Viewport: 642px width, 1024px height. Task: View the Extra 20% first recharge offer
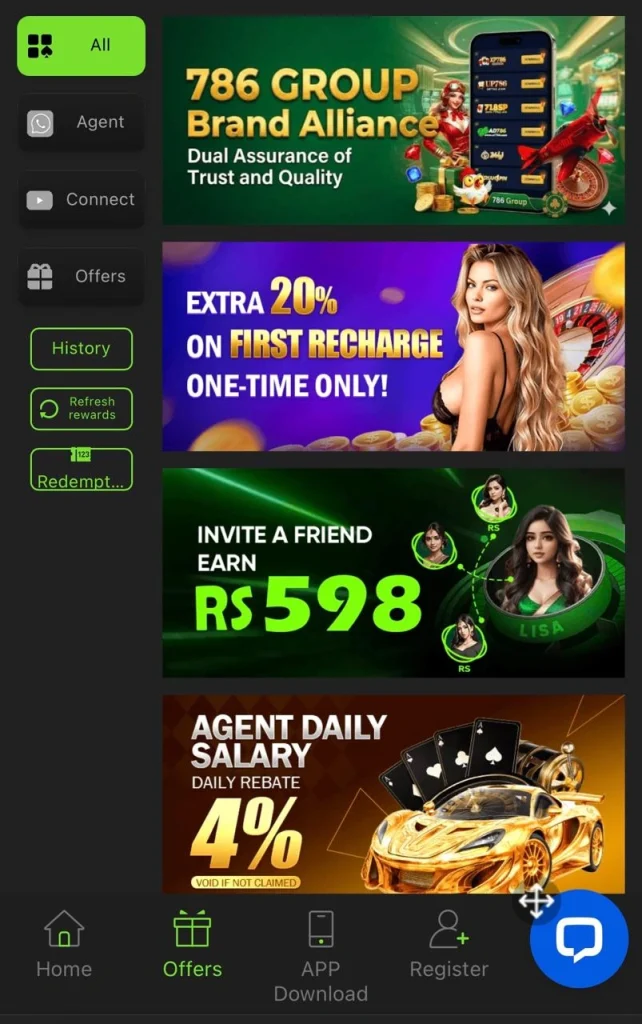pos(393,346)
